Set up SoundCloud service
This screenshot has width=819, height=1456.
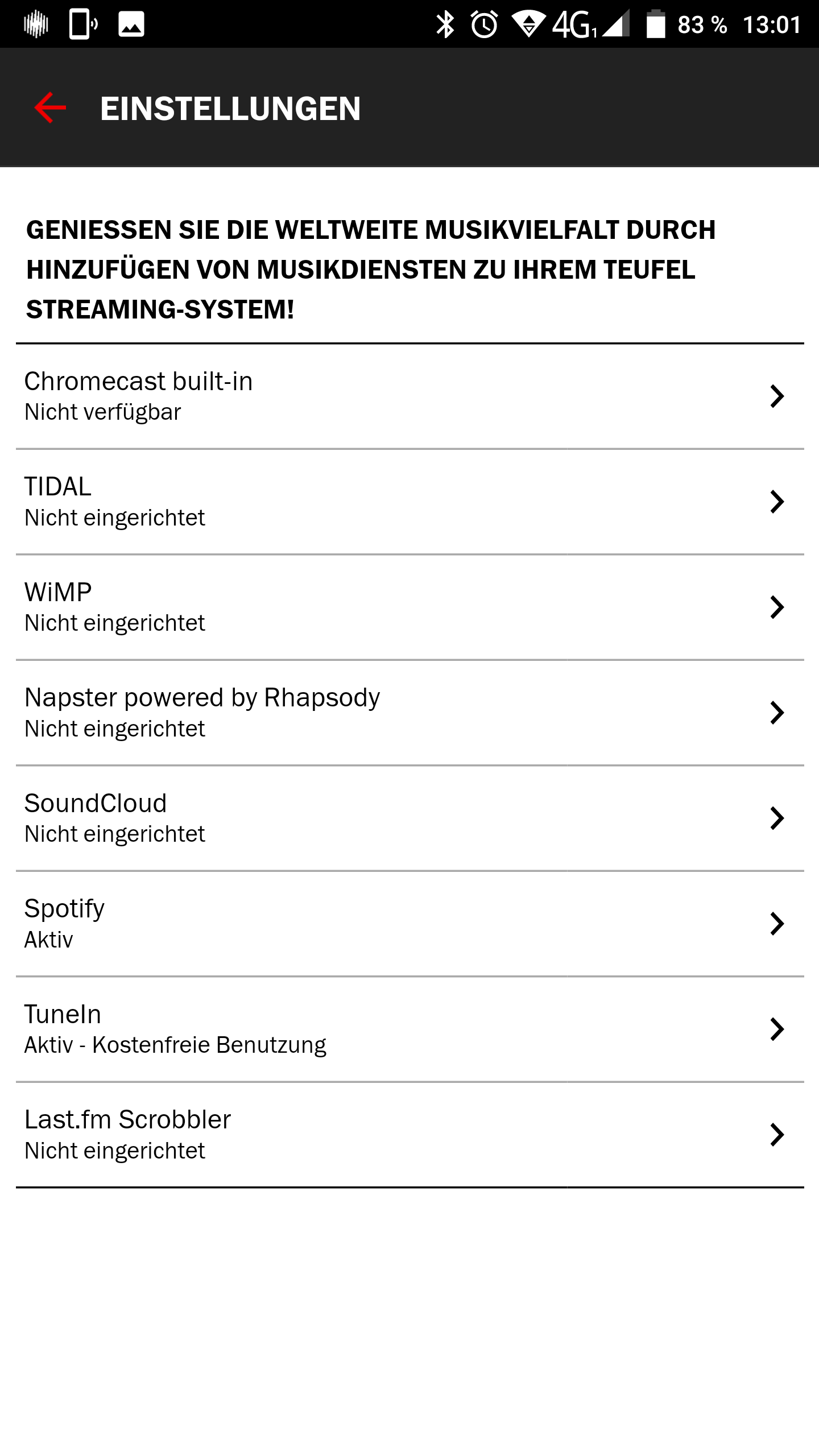click(409, 818)
